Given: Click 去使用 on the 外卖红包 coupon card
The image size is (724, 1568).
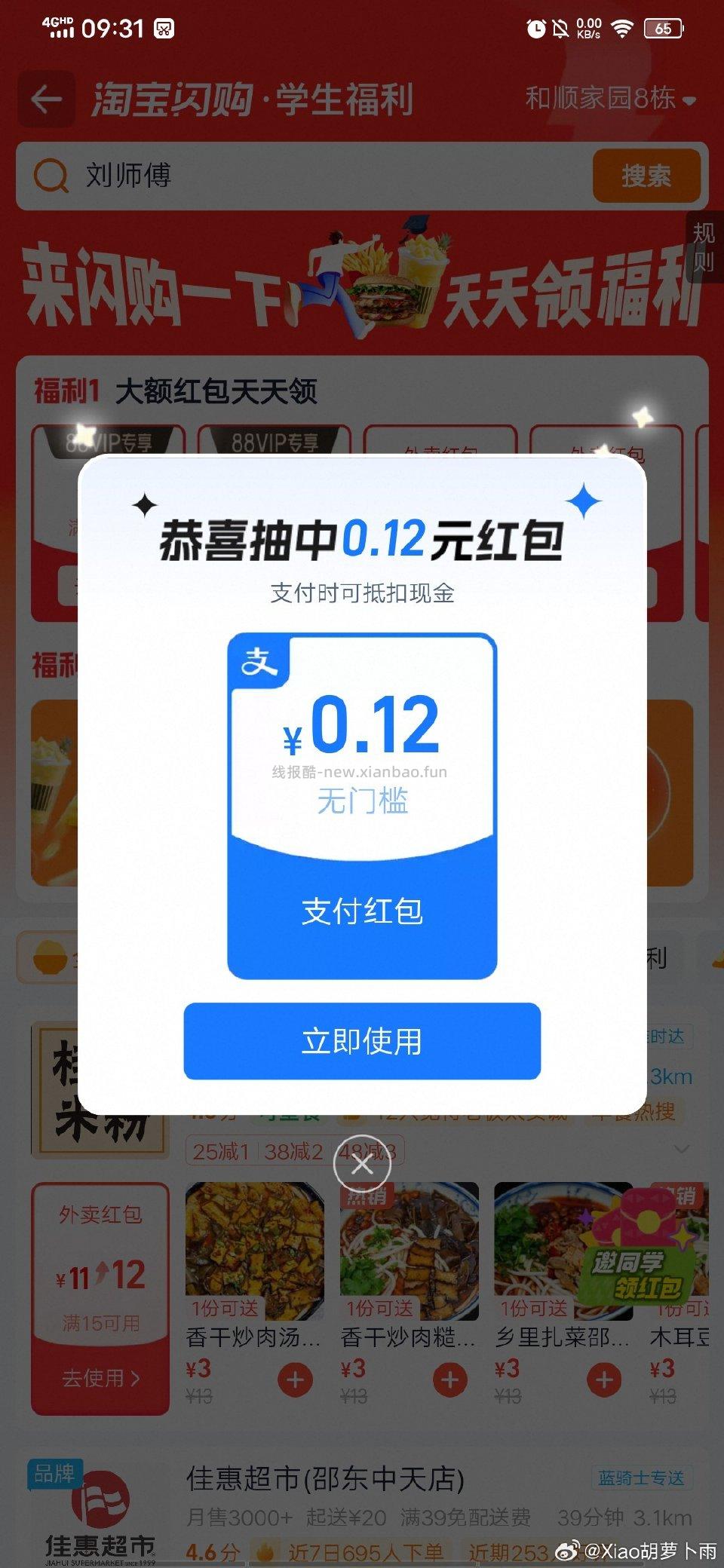Looking at the screenshot, I should 100,1378.
